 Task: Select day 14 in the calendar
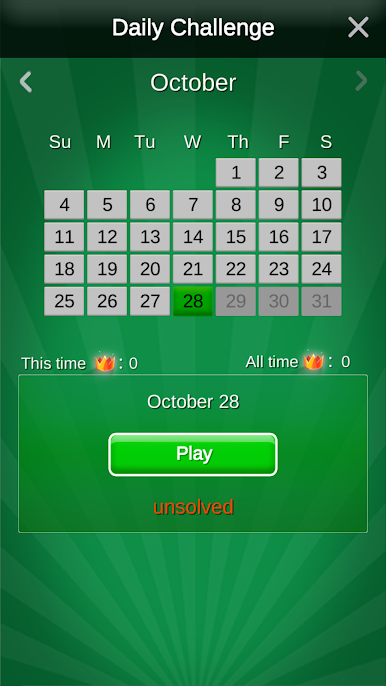pos(193,237)
